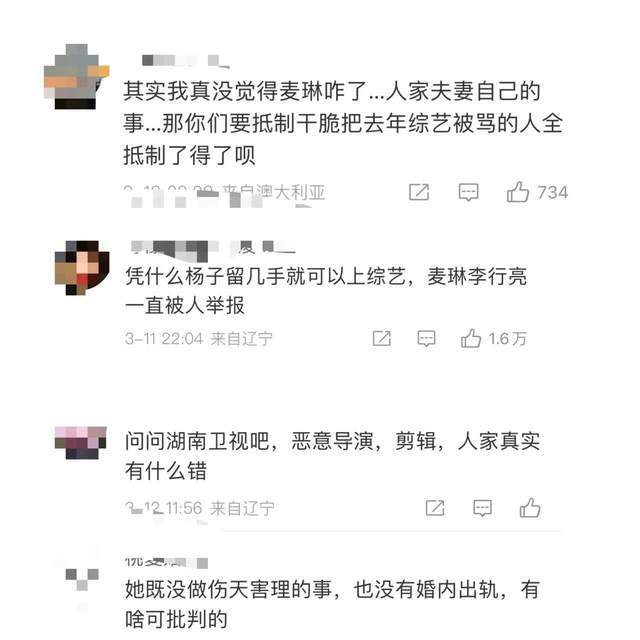This screenshot has height=640, width=640.
Task: Like the 问问湖南卫视吧 comment
Action: point(530,508)
